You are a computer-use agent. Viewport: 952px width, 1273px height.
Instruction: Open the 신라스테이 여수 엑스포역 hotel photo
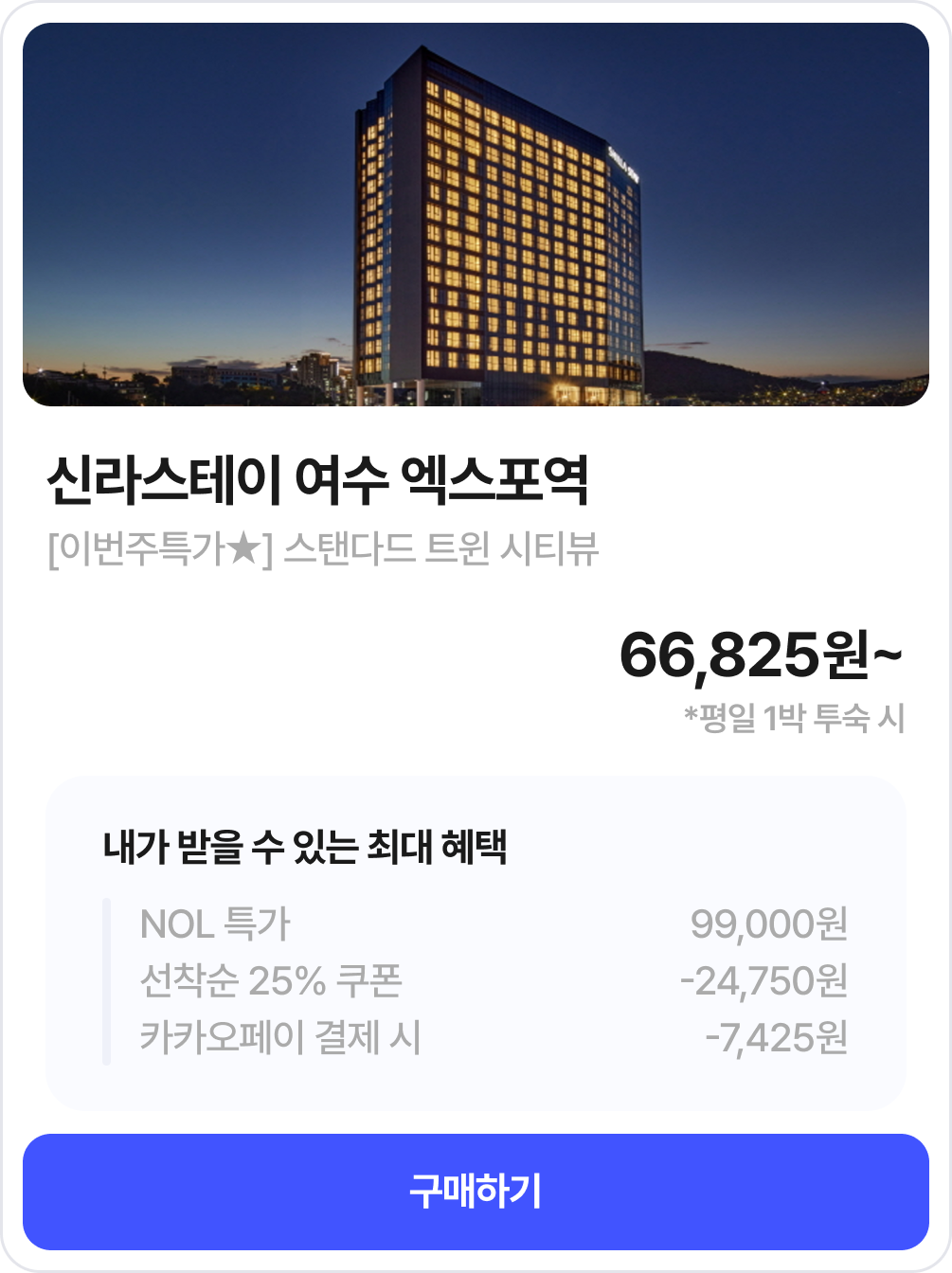476,215
